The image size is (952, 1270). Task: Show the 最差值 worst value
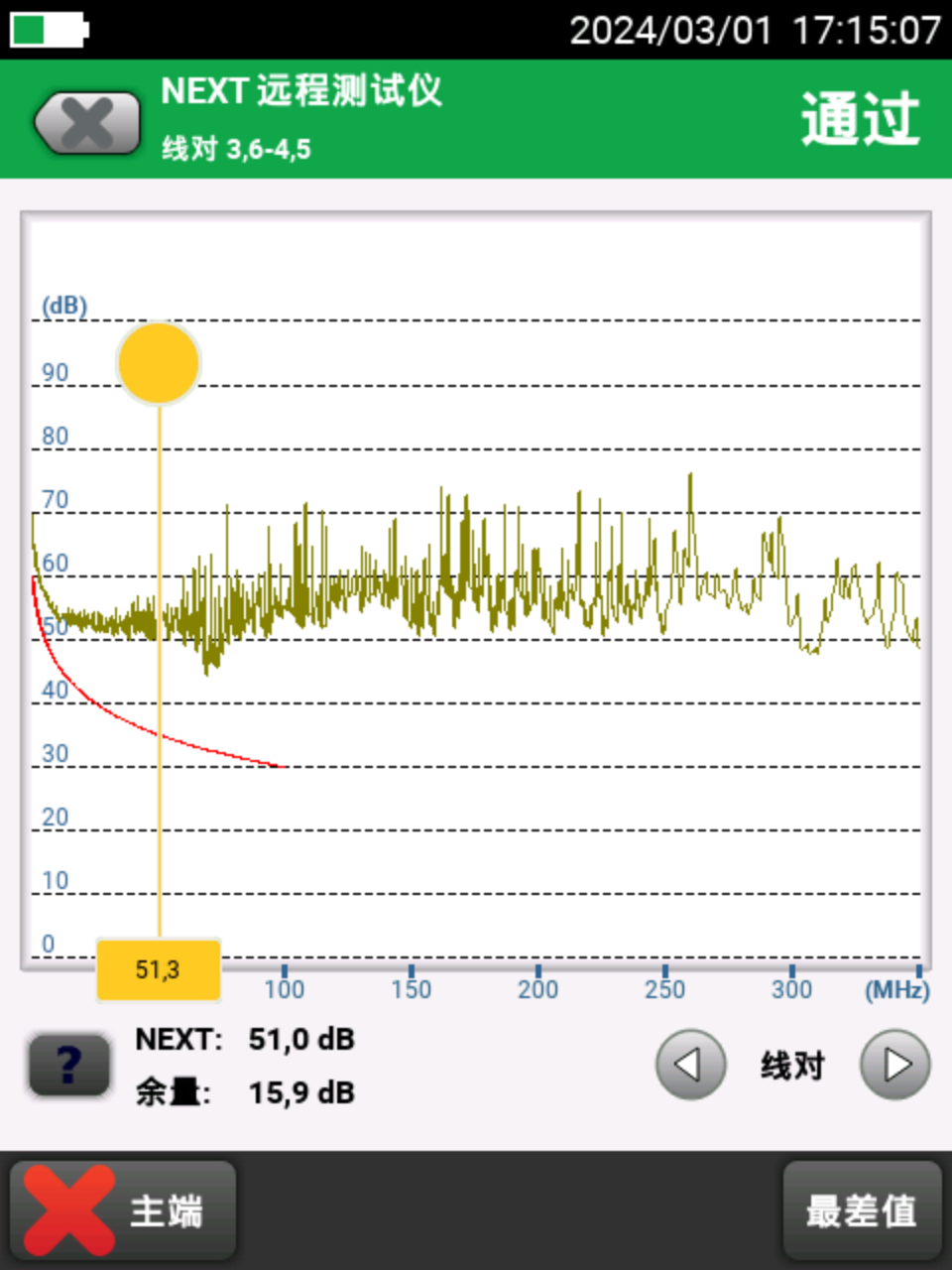861,1210
